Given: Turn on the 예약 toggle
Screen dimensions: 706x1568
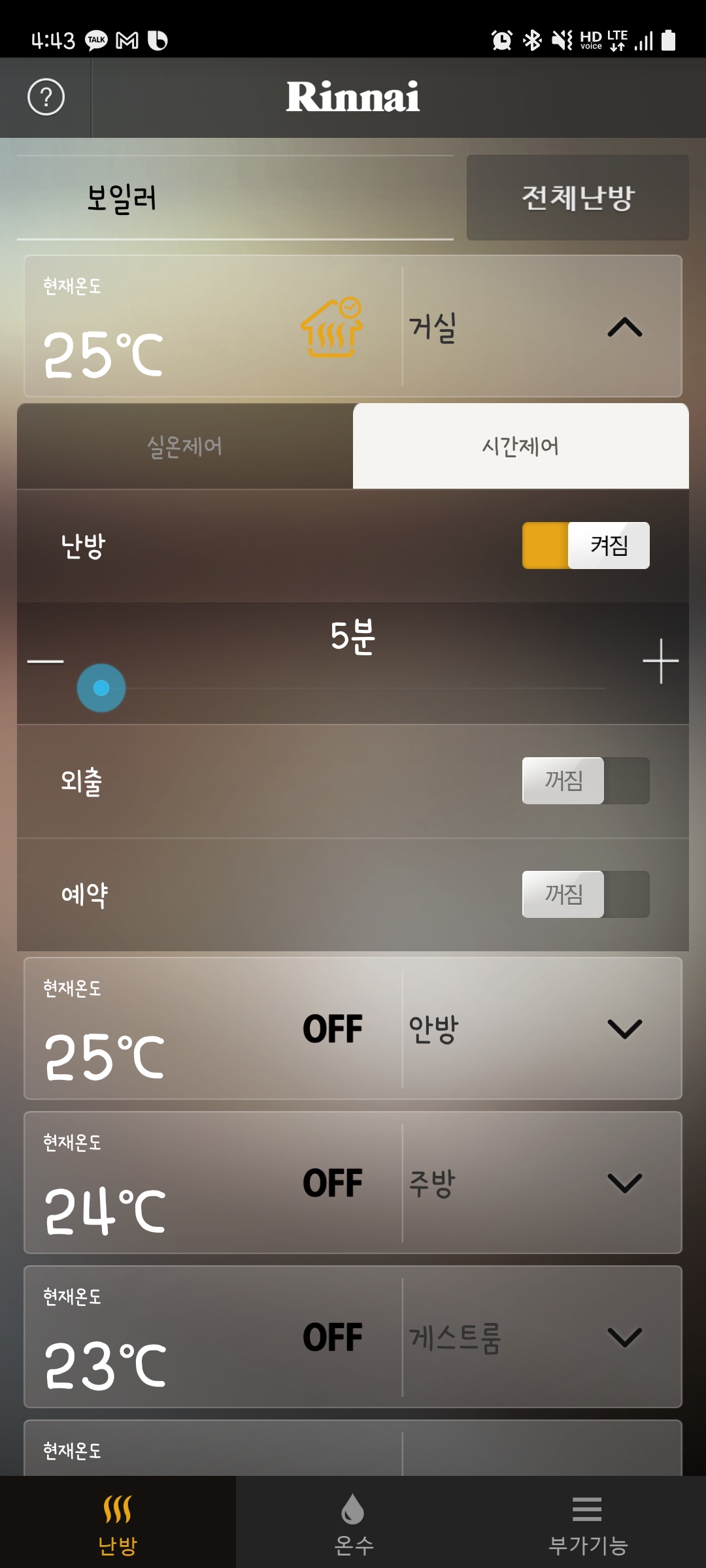Looking at the screenshot, I should click(586, 894).
